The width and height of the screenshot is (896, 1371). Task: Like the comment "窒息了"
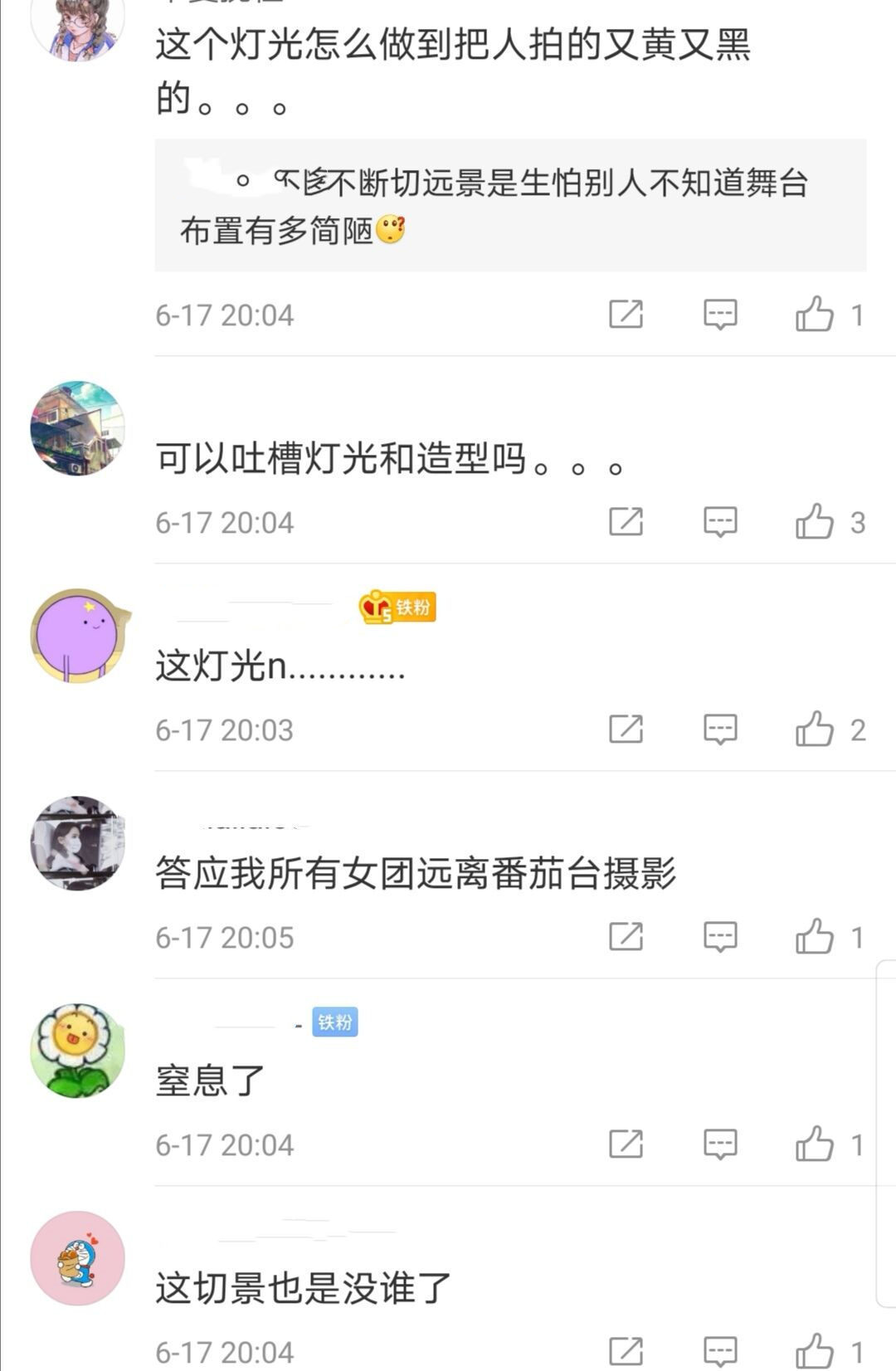(x=817, y=1145)
